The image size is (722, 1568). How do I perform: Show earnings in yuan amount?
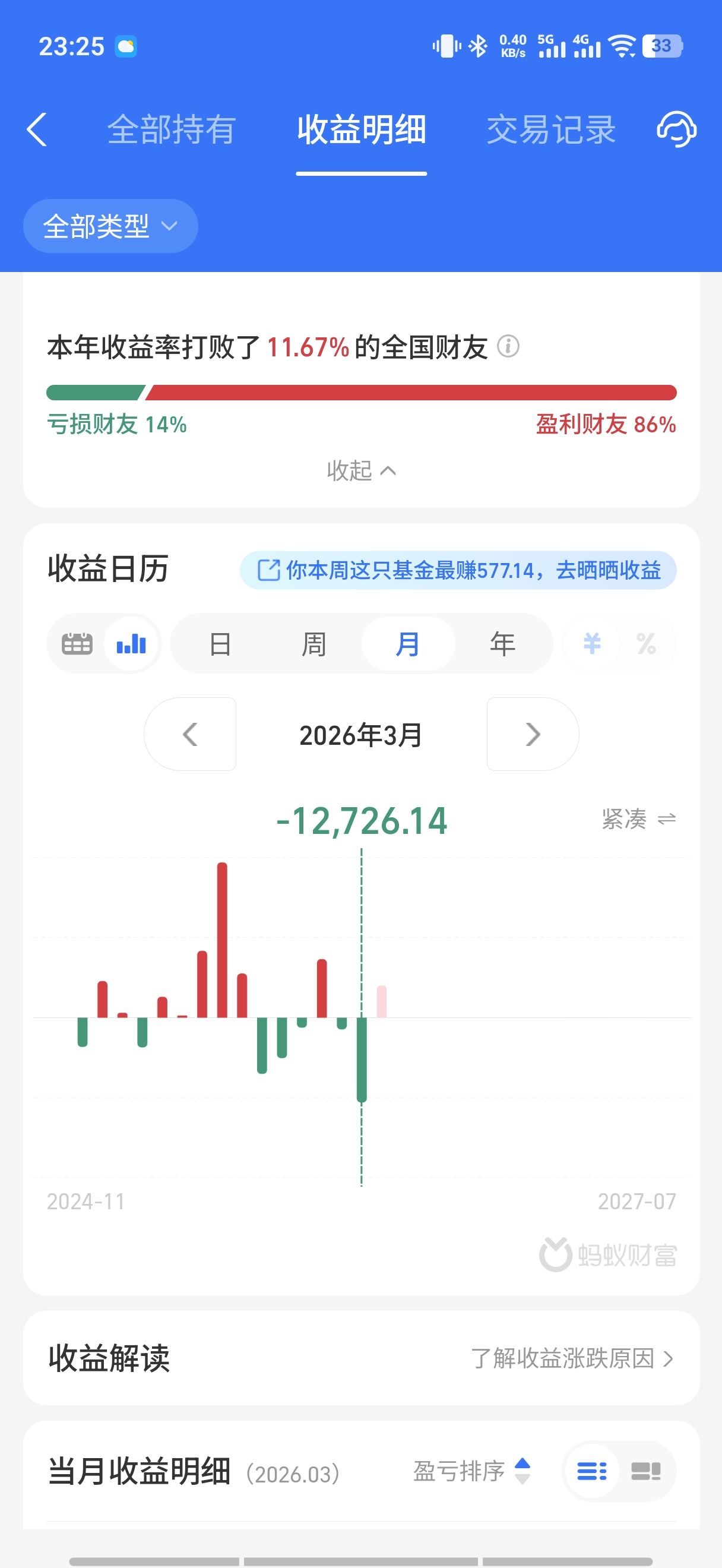pyautogui.click(x=592, y=643)
